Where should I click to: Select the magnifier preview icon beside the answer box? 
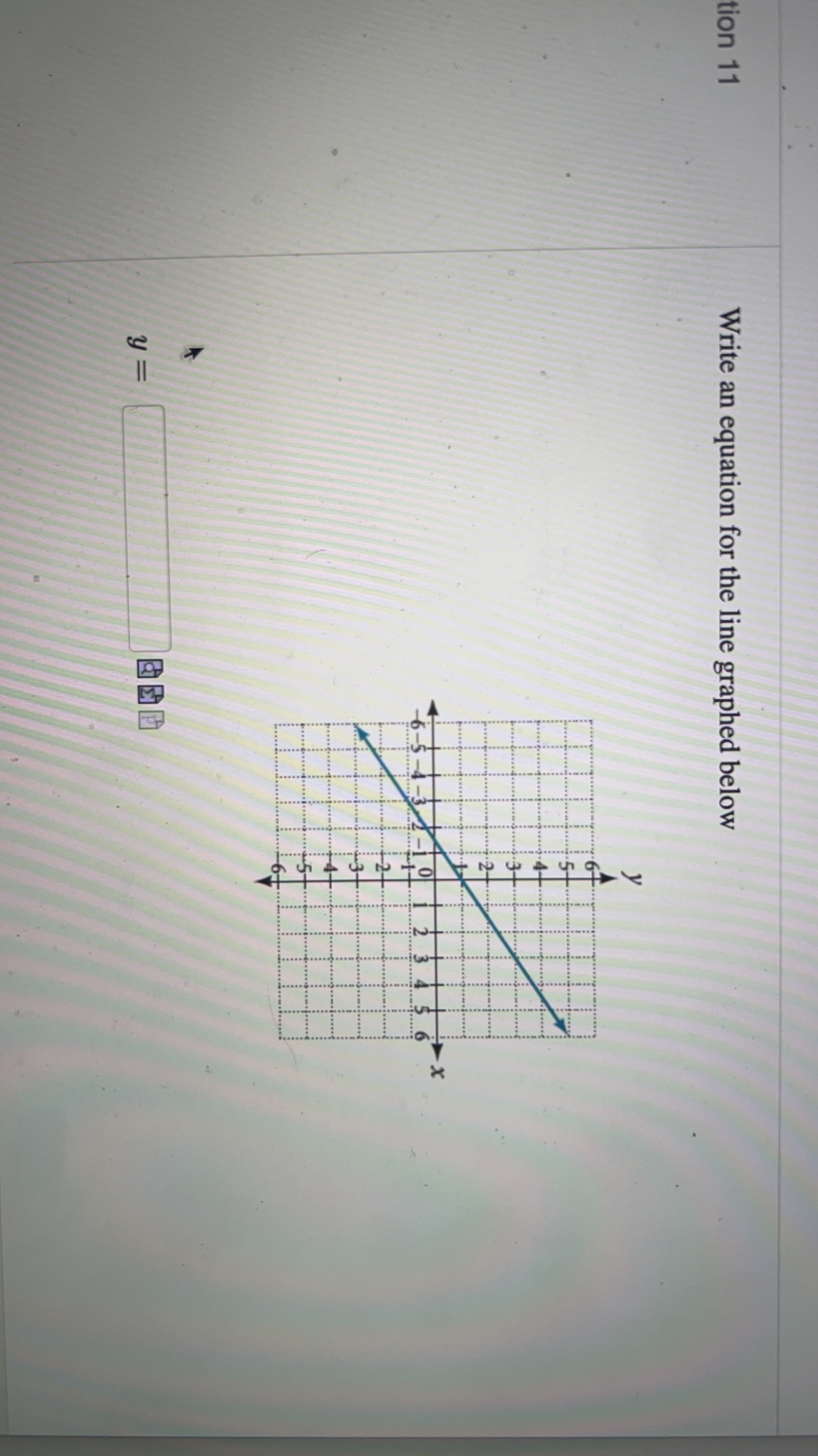pos(150,669)
